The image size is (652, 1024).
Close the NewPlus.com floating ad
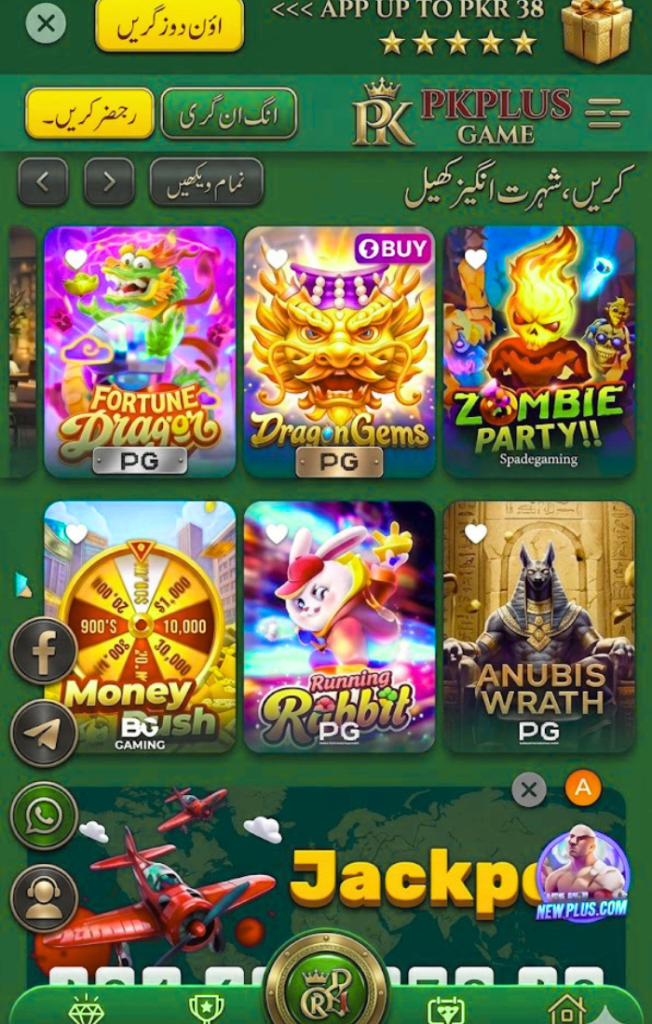[x=529, y=790]
